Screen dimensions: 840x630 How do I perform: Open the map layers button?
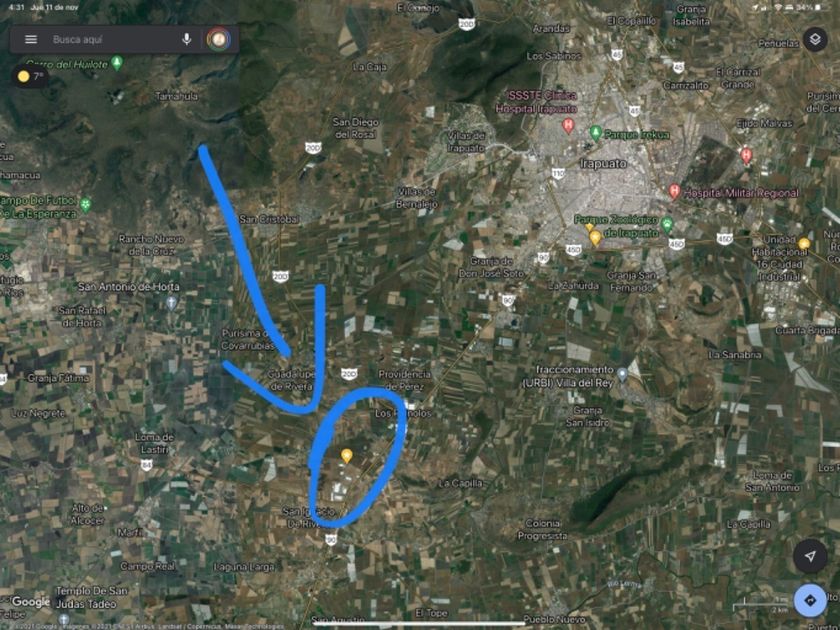815,40
